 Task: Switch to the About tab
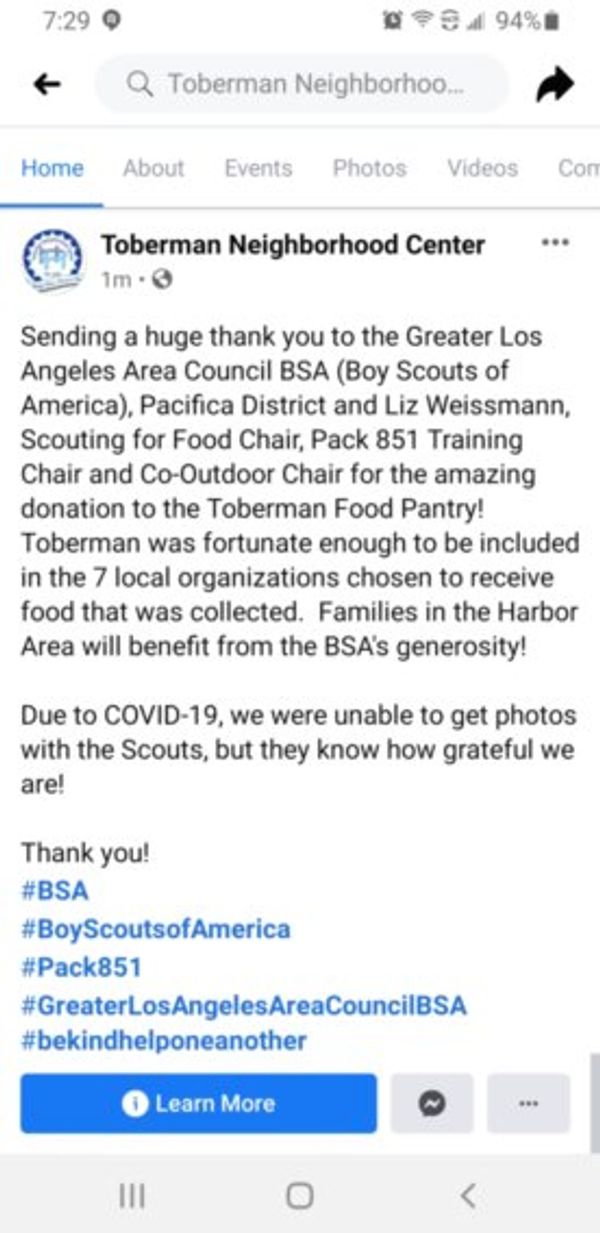pos(153,168)
